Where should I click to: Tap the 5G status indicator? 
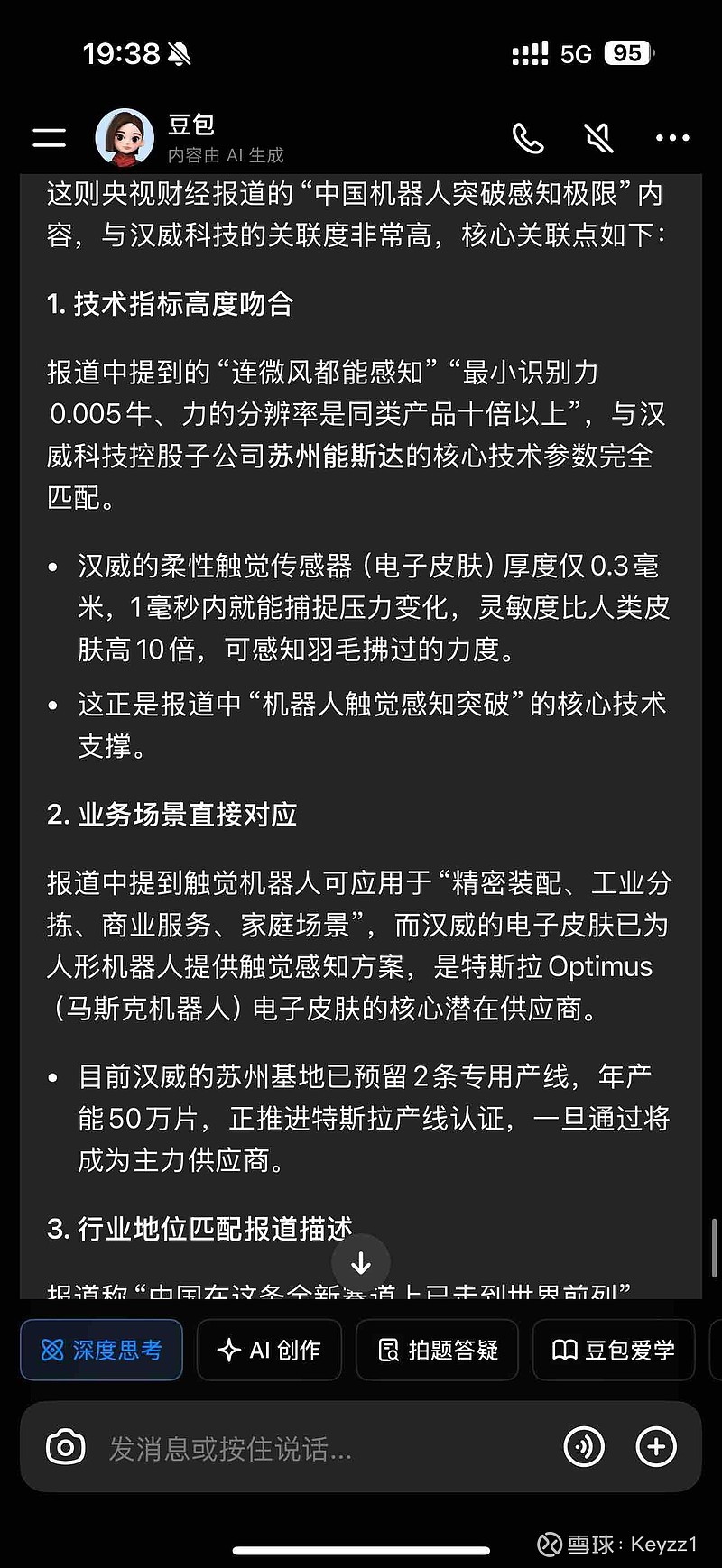576,53
